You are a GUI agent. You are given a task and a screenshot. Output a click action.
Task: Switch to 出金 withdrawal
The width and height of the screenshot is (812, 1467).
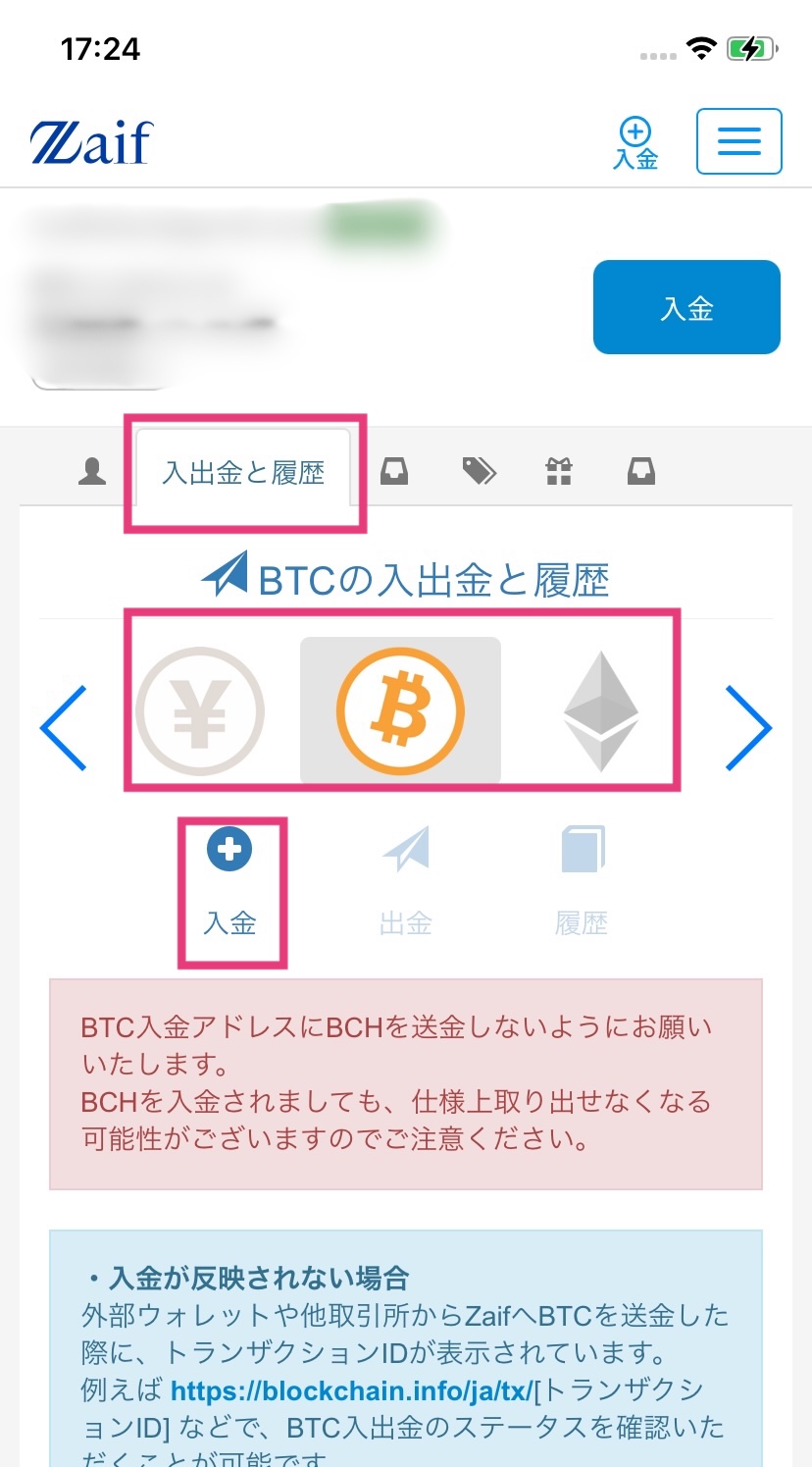pyautogui.click(x=406, y=881)
